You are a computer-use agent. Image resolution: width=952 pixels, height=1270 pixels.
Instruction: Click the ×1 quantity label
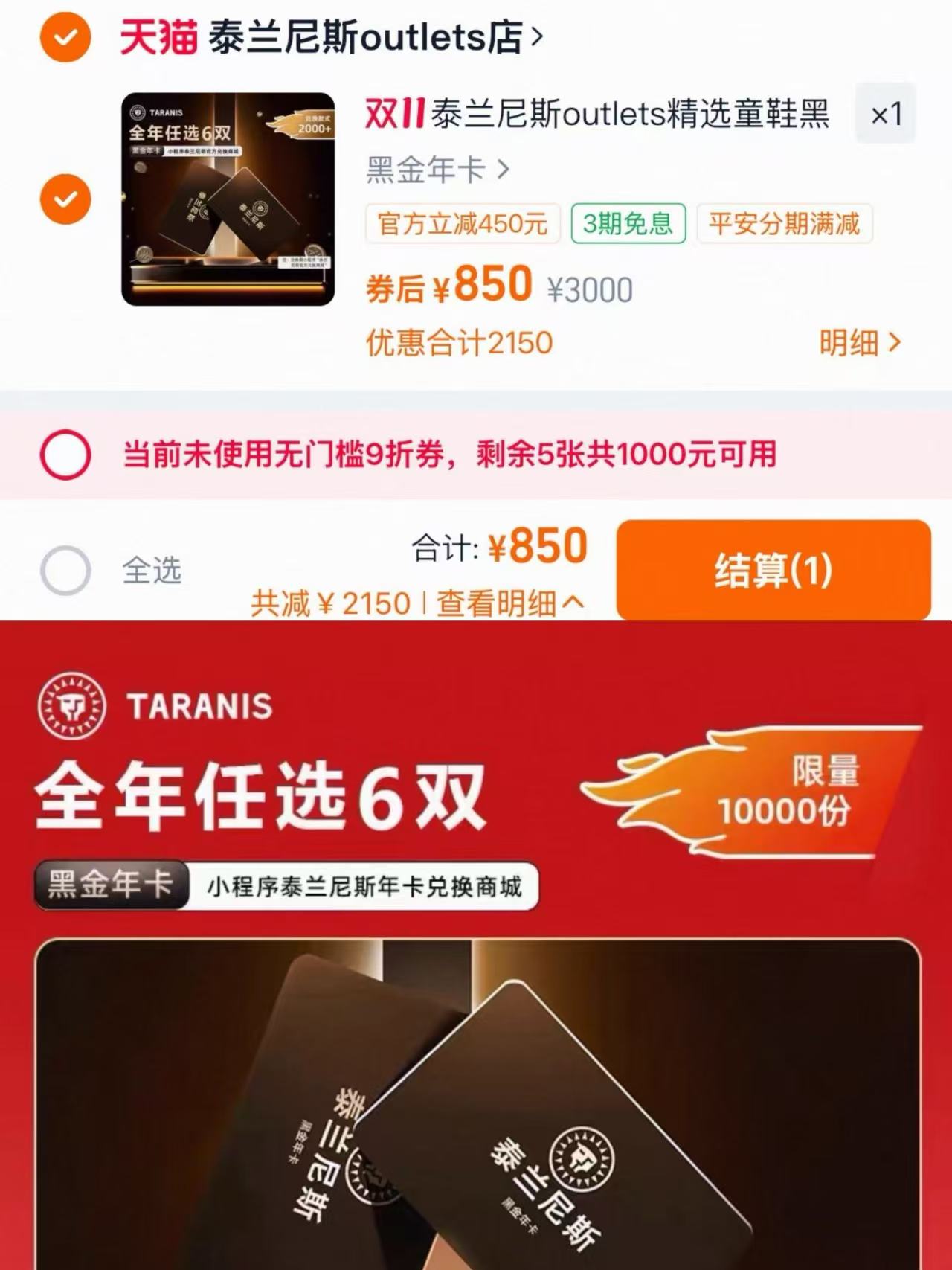click(884, 113)
